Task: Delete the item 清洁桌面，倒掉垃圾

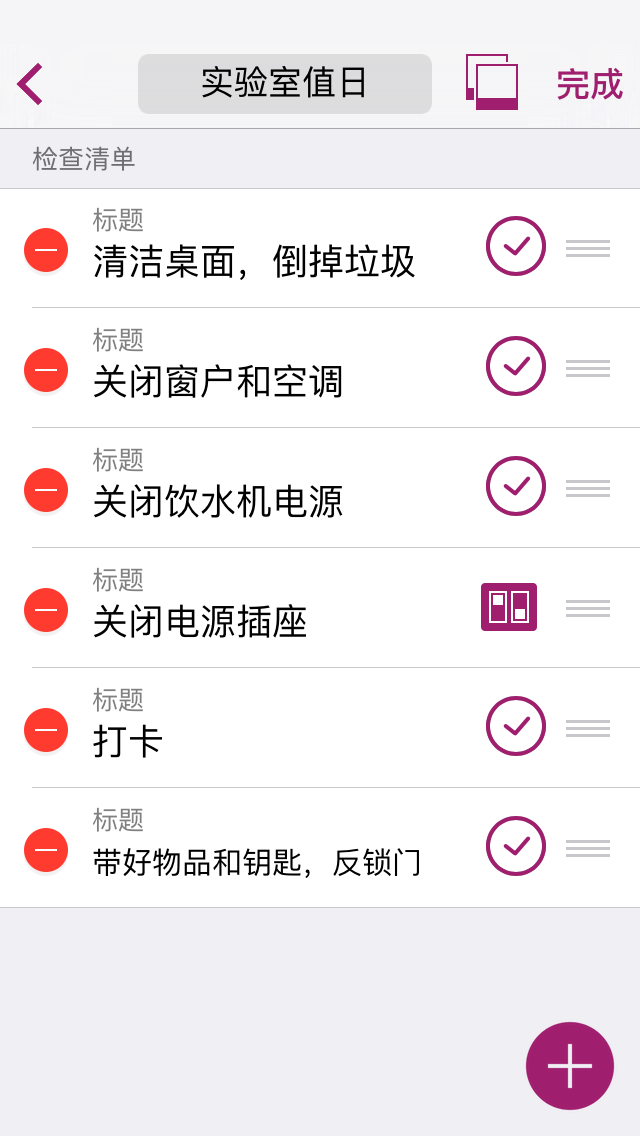Action: click(x=46, y=250)
